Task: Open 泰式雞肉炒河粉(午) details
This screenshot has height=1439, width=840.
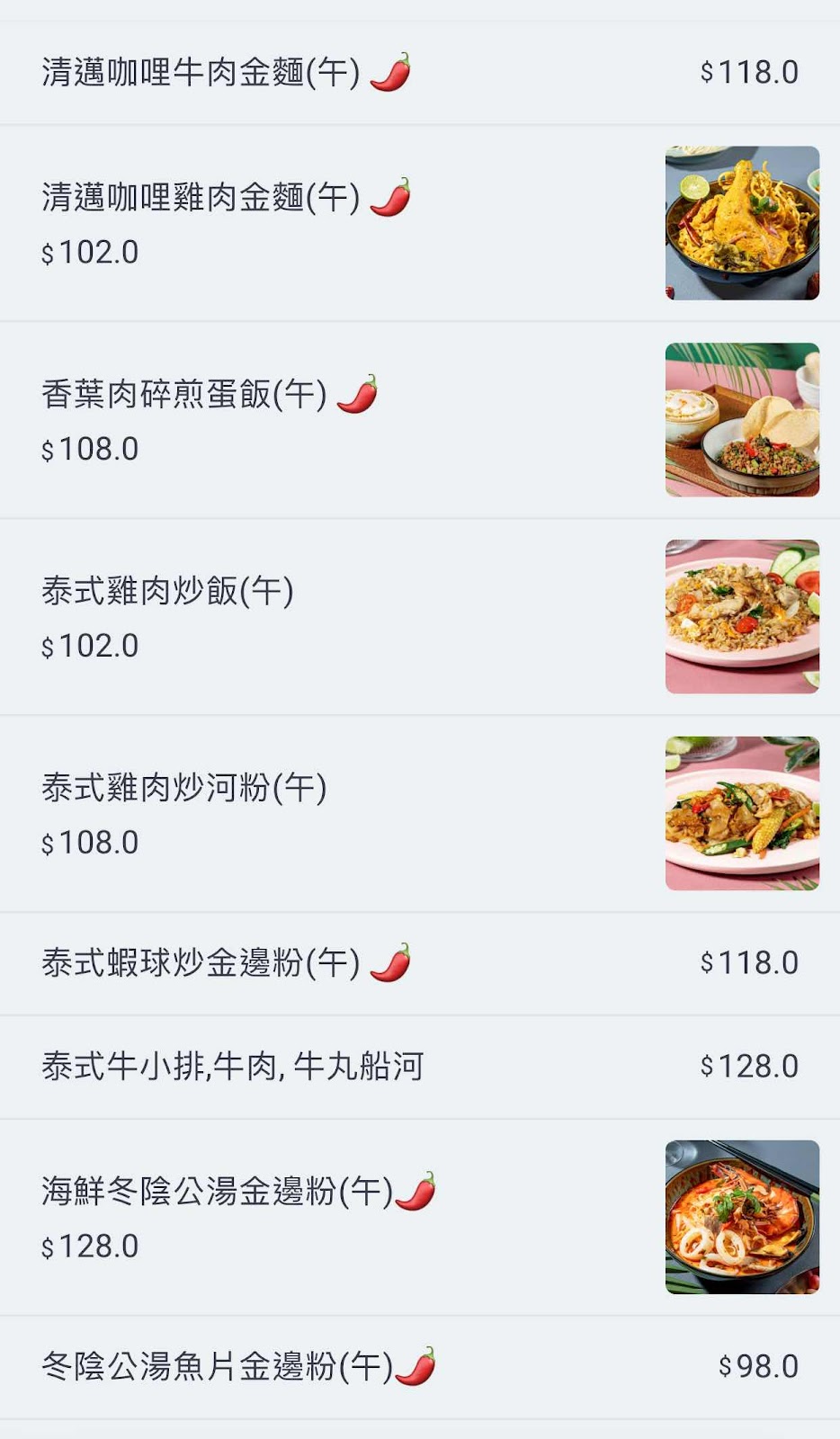Action: [420, 814]
